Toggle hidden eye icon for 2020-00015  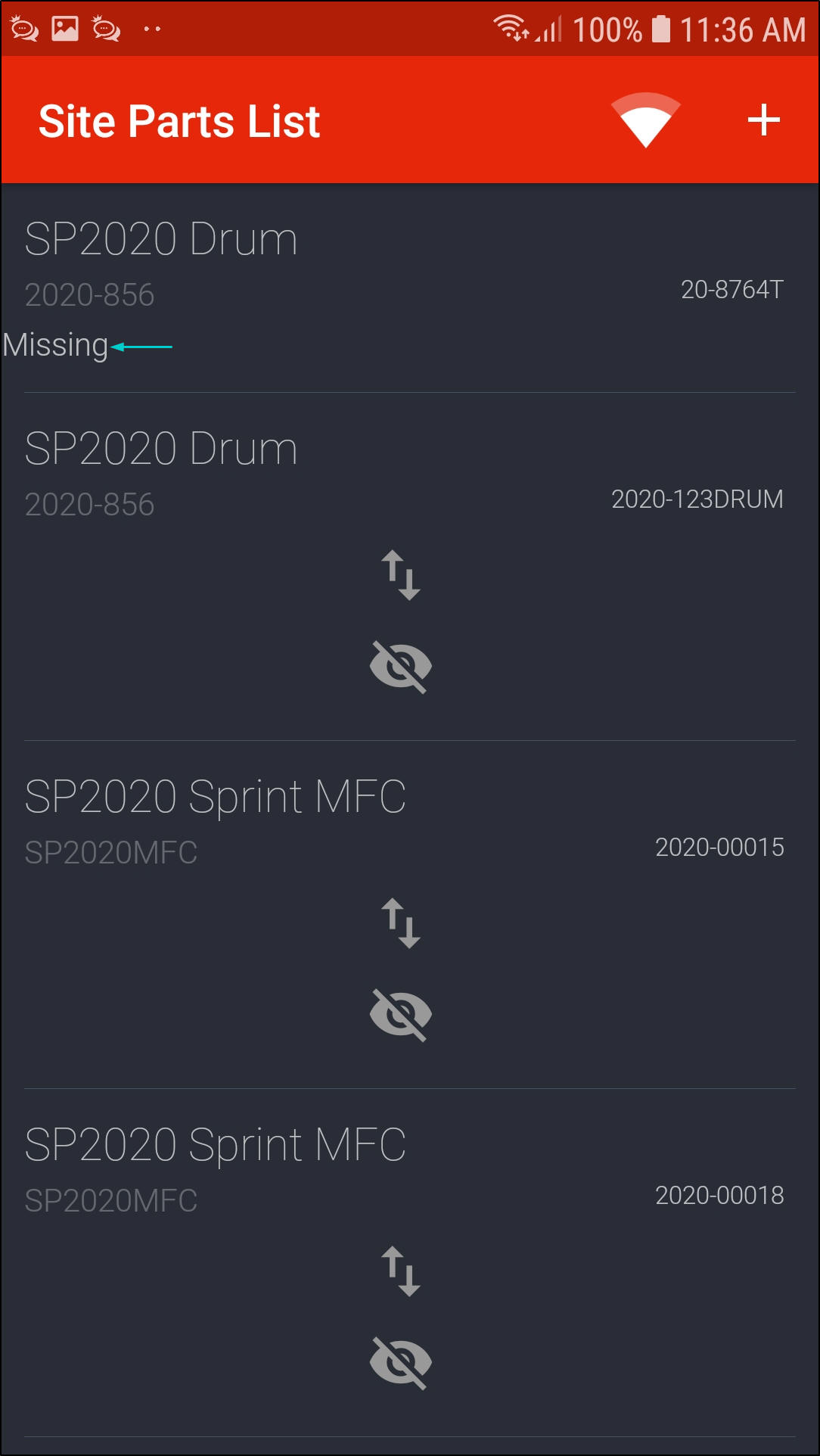400,1014
